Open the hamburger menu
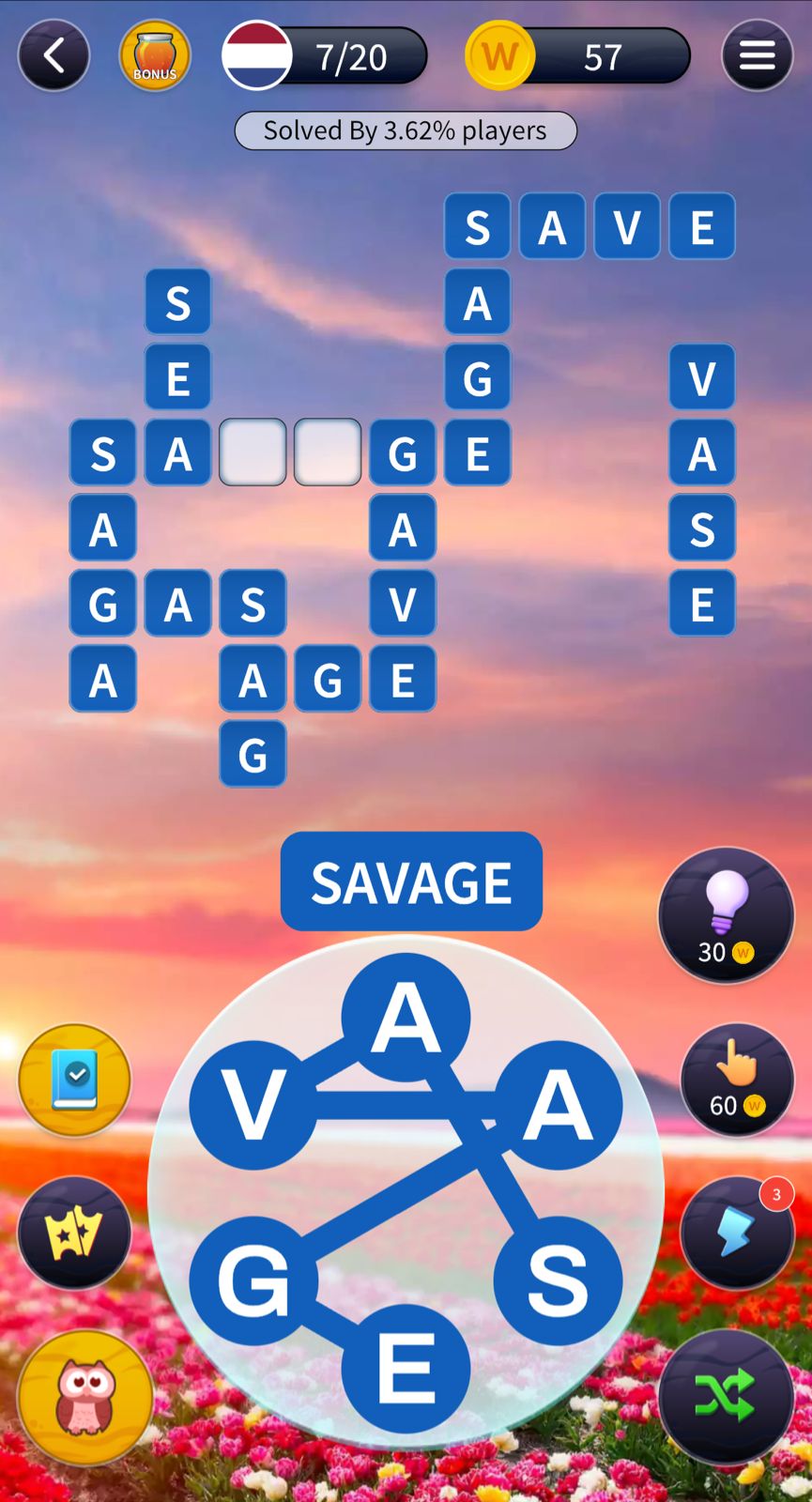 click(757, 56)
